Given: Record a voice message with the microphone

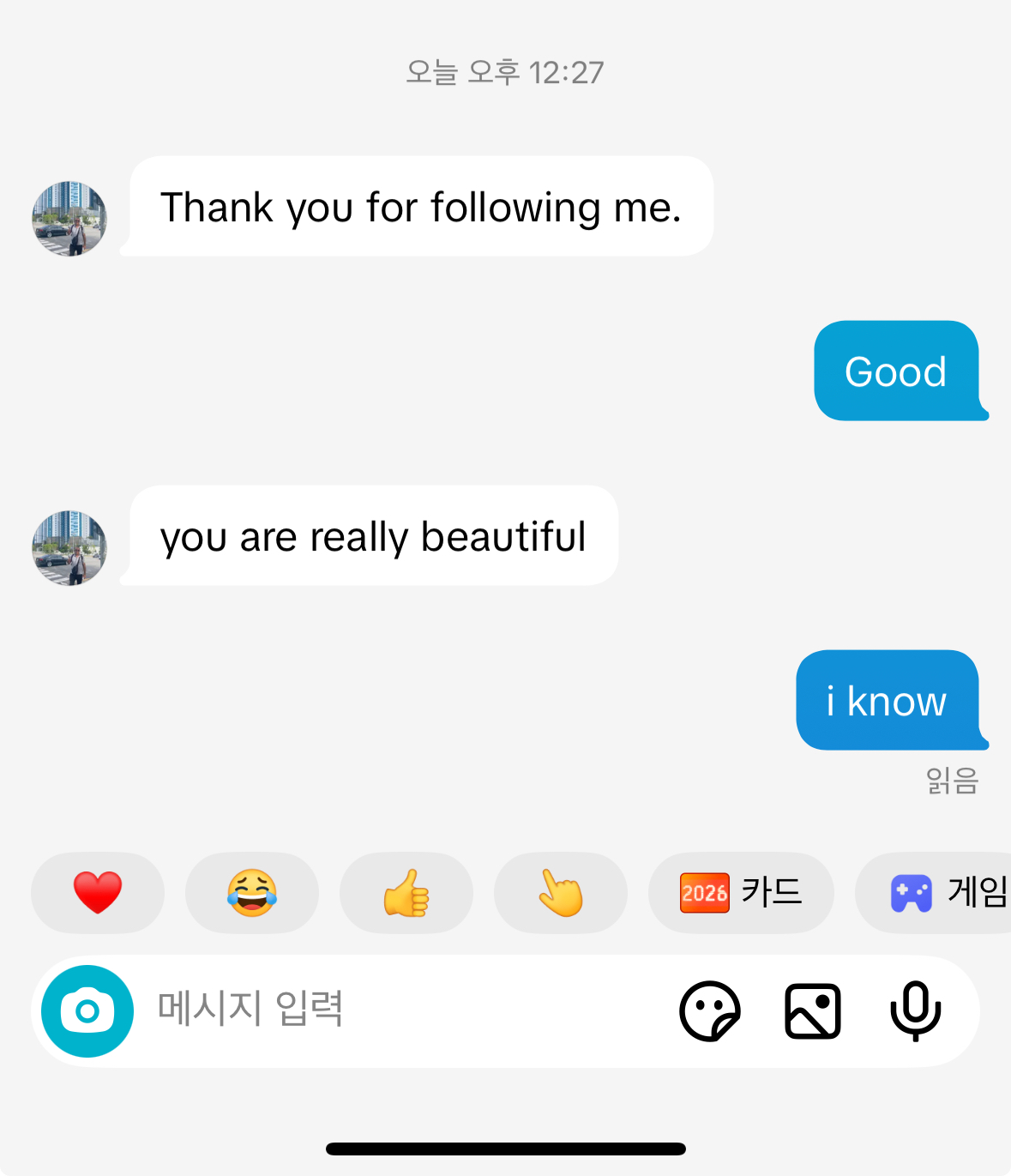Looking at the screenshot, I should click(x=915, y=1011).
